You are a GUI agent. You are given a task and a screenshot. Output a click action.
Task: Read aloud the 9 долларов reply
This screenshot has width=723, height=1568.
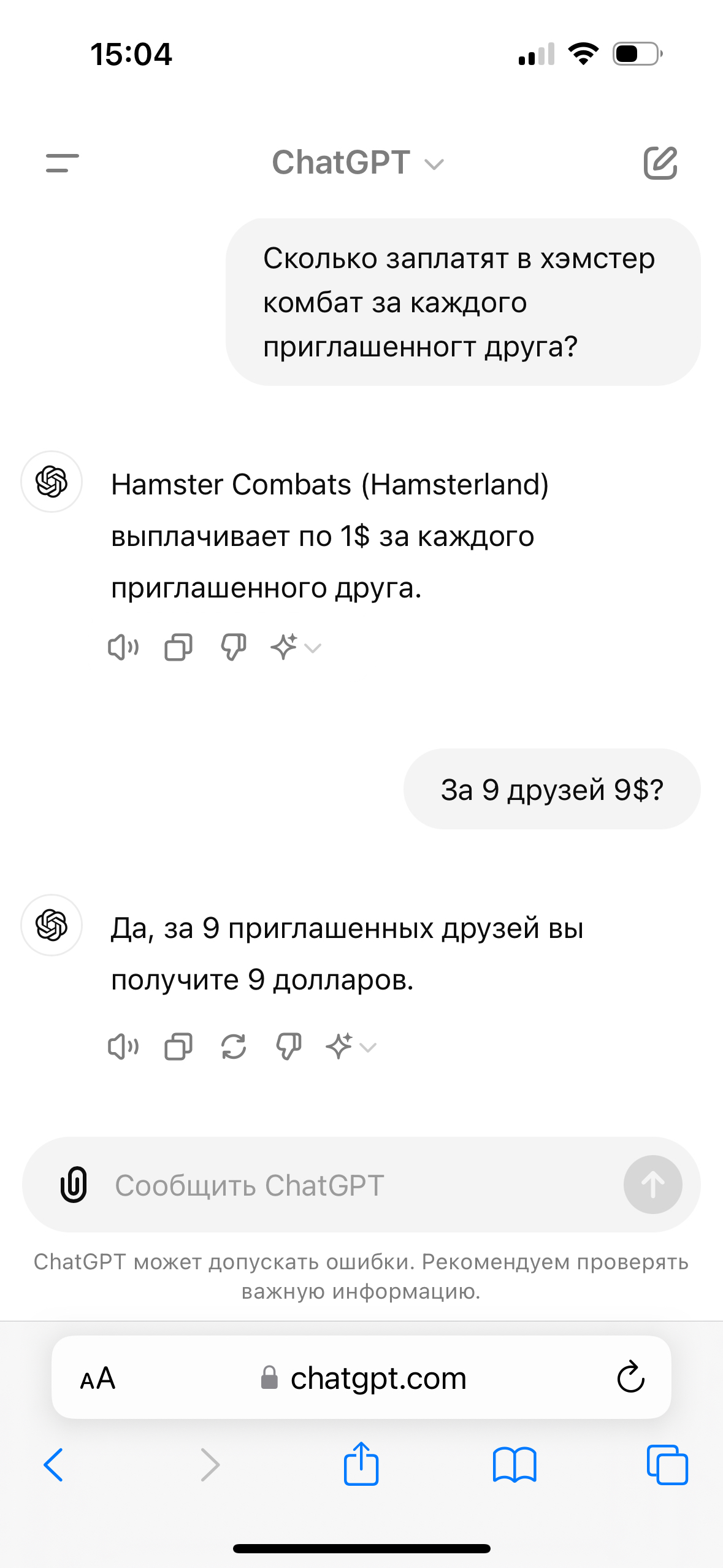pyautogui.click(x=123, y=1047)
